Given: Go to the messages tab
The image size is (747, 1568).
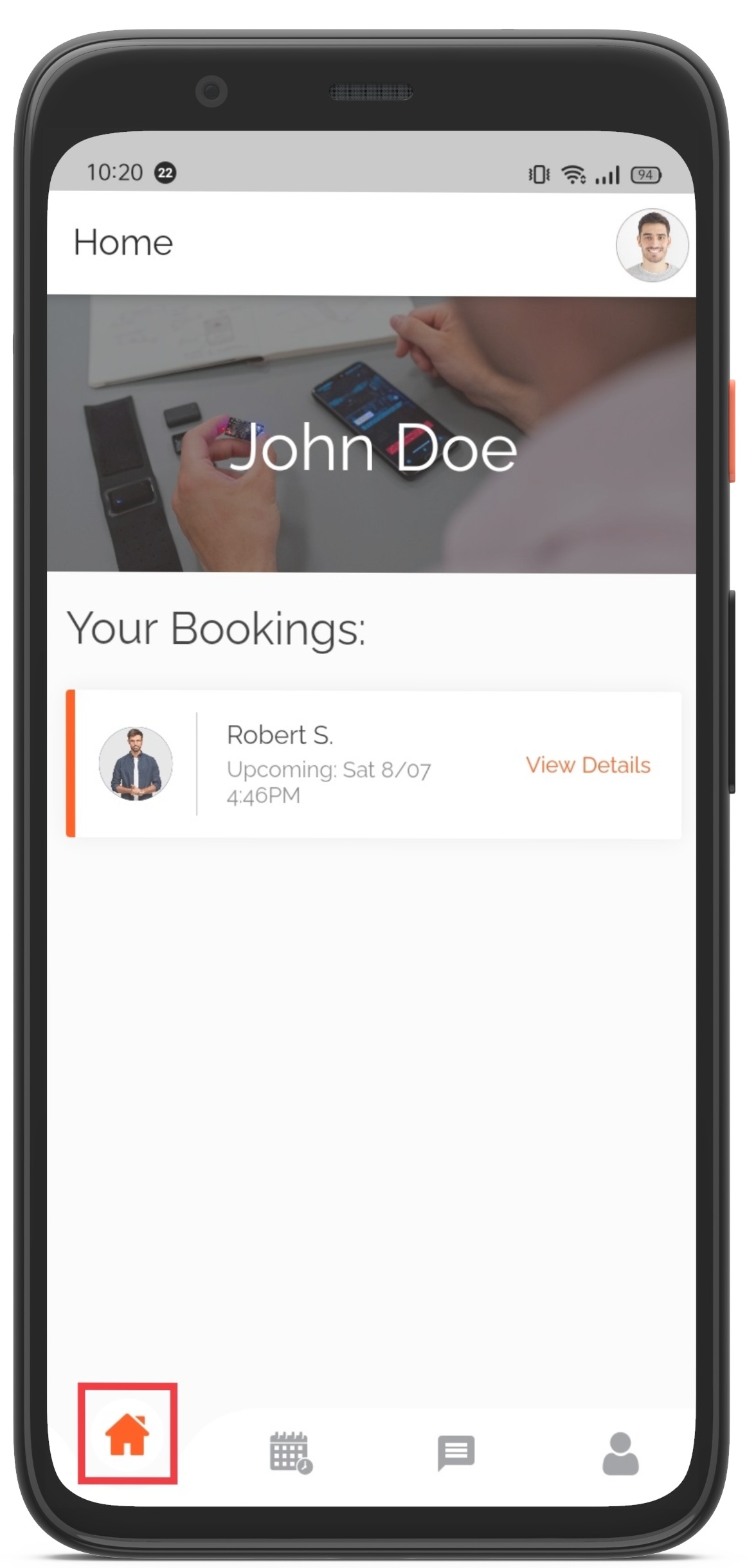Looking at the screenshot, I should 456,1452.
